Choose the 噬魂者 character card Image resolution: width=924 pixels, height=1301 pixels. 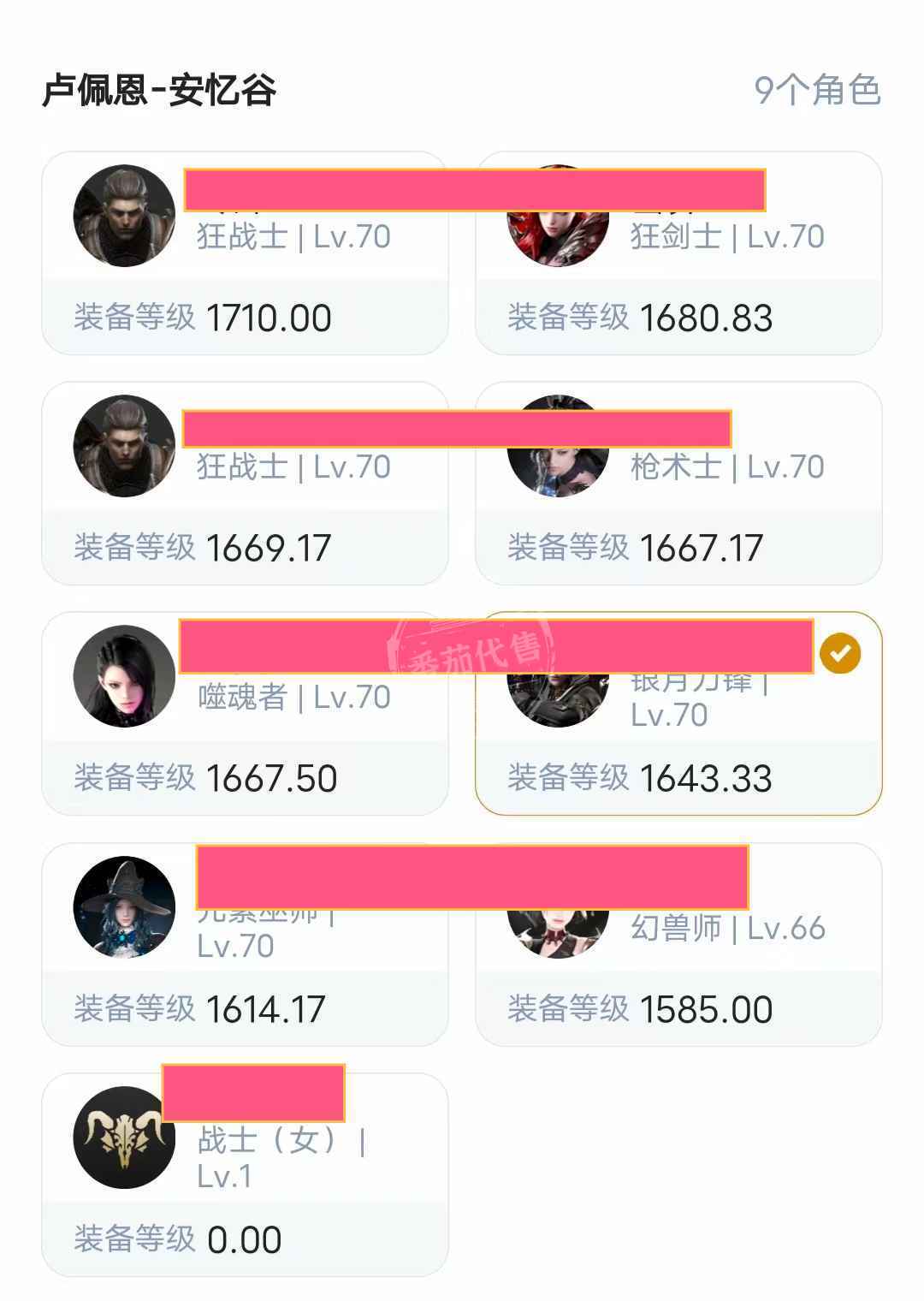[x=245, y=714]
